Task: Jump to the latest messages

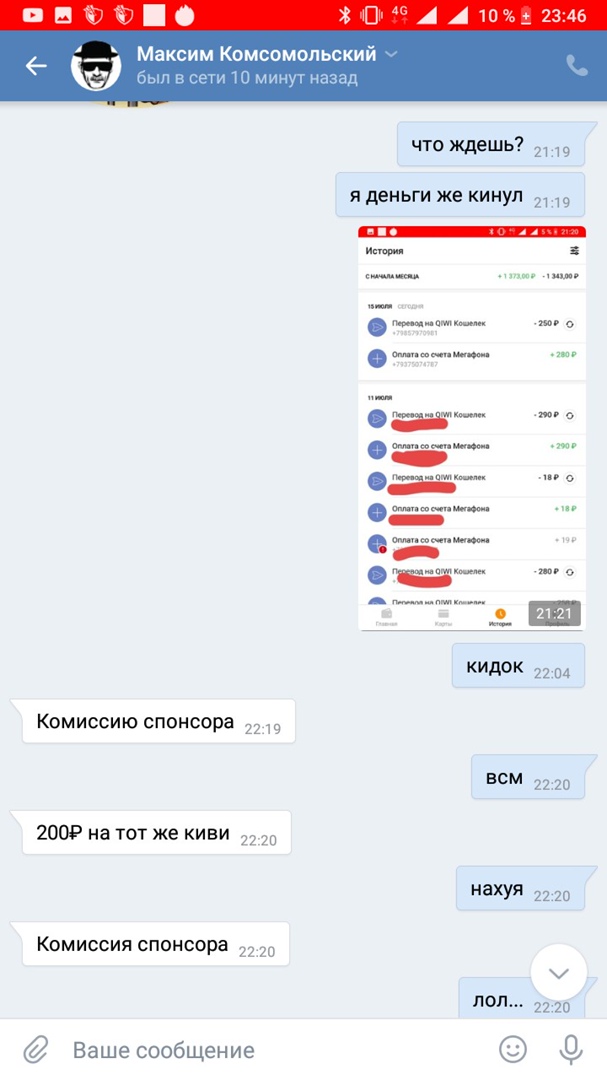Action: point(558,972)
